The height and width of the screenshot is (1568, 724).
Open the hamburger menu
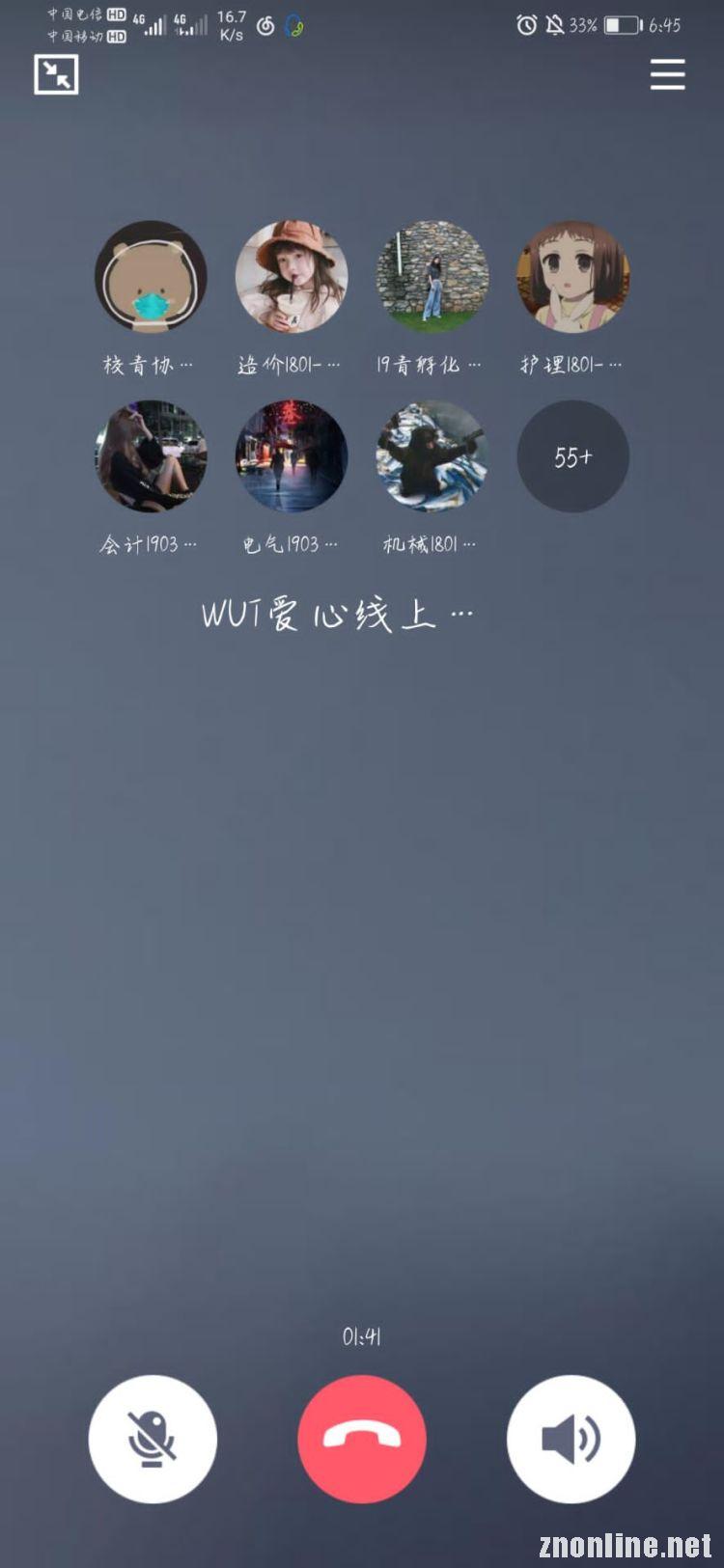point(667,74)
